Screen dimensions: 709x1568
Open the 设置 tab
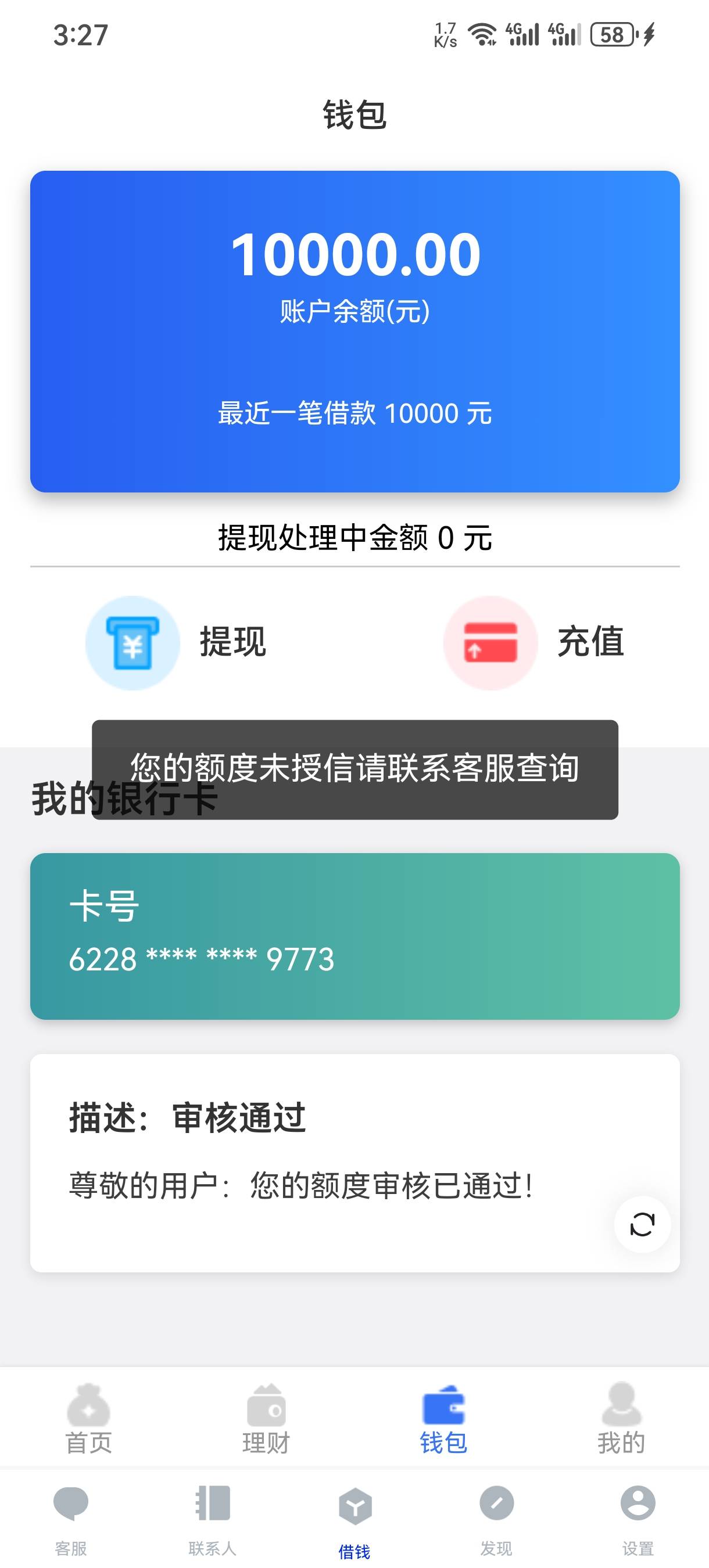638,1520
